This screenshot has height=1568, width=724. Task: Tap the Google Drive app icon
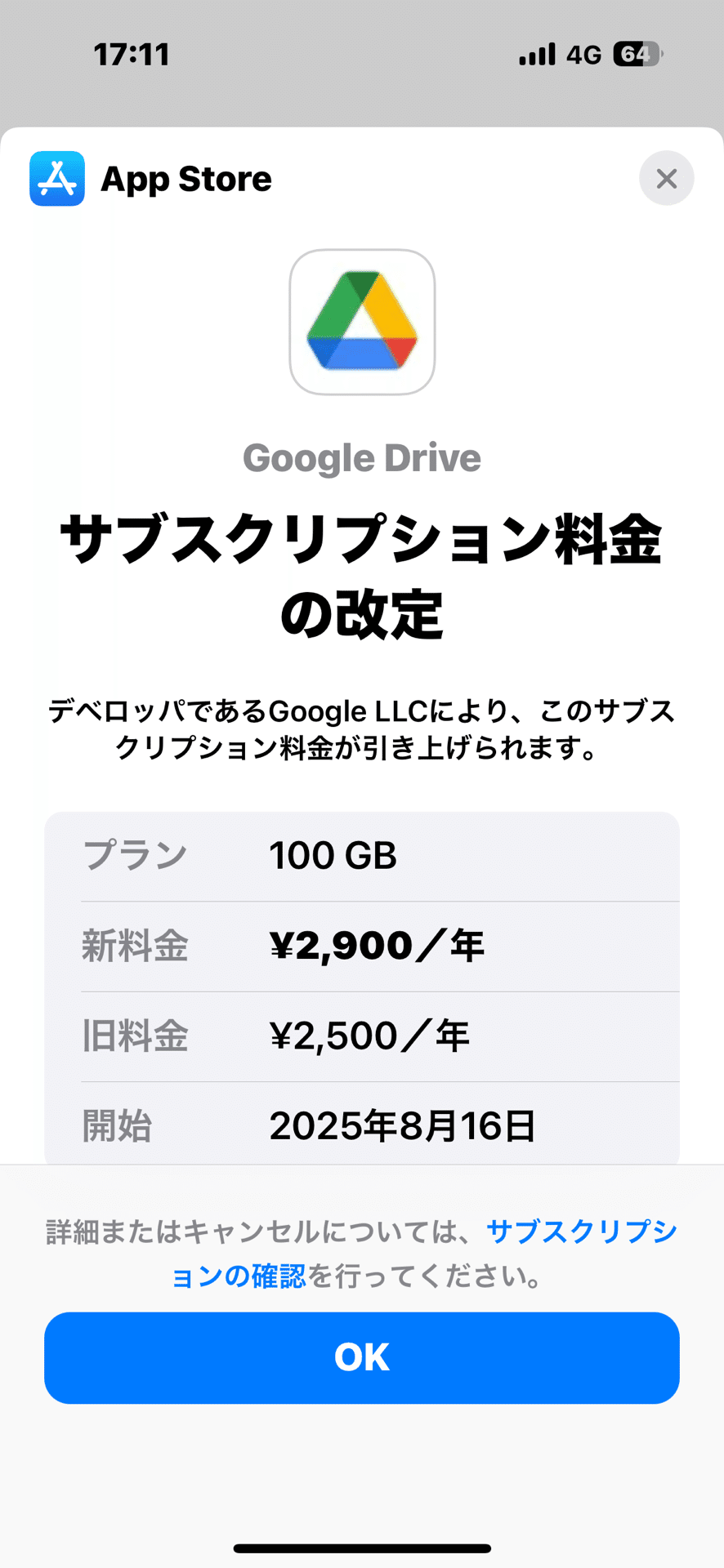(x=362, y=321)
